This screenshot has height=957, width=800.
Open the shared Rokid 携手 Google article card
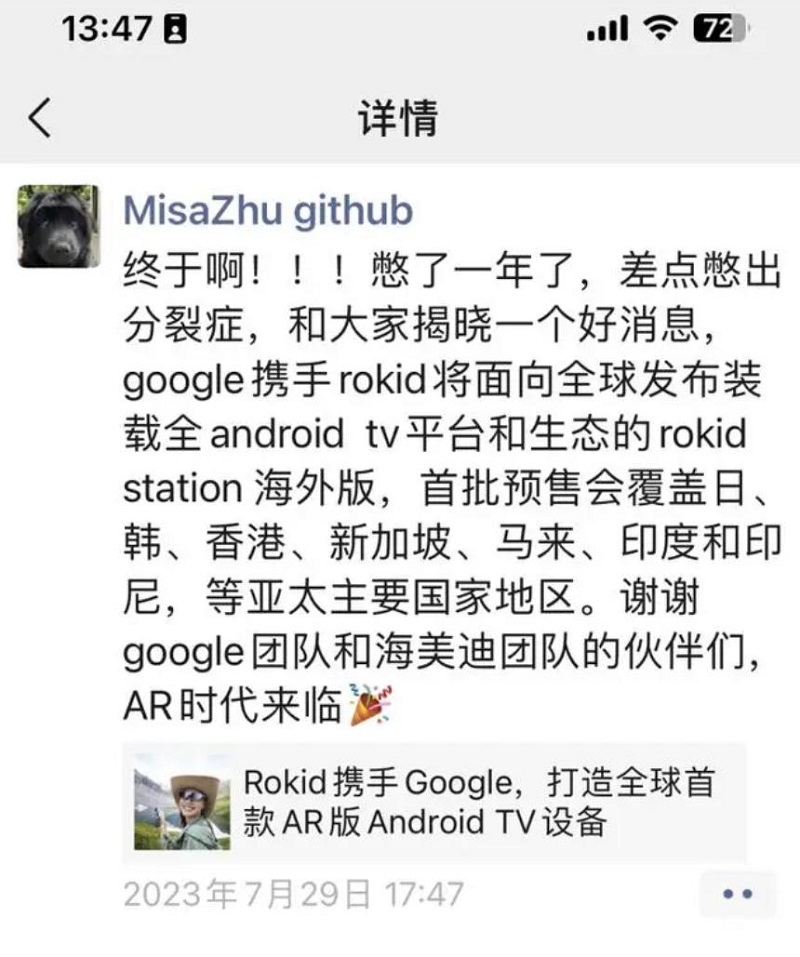point(434,802)
